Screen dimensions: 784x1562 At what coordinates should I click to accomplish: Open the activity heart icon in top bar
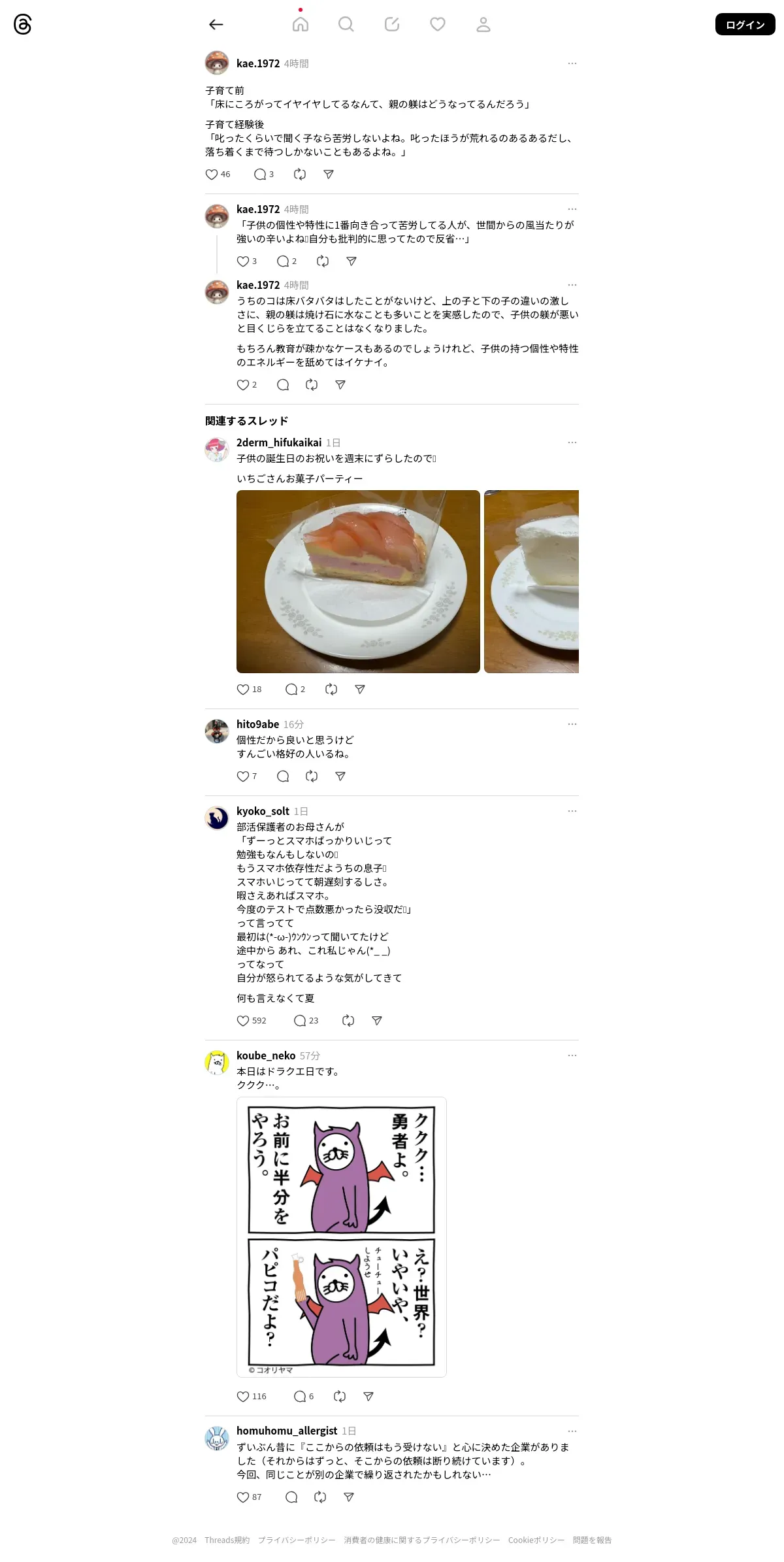point(438,25)
